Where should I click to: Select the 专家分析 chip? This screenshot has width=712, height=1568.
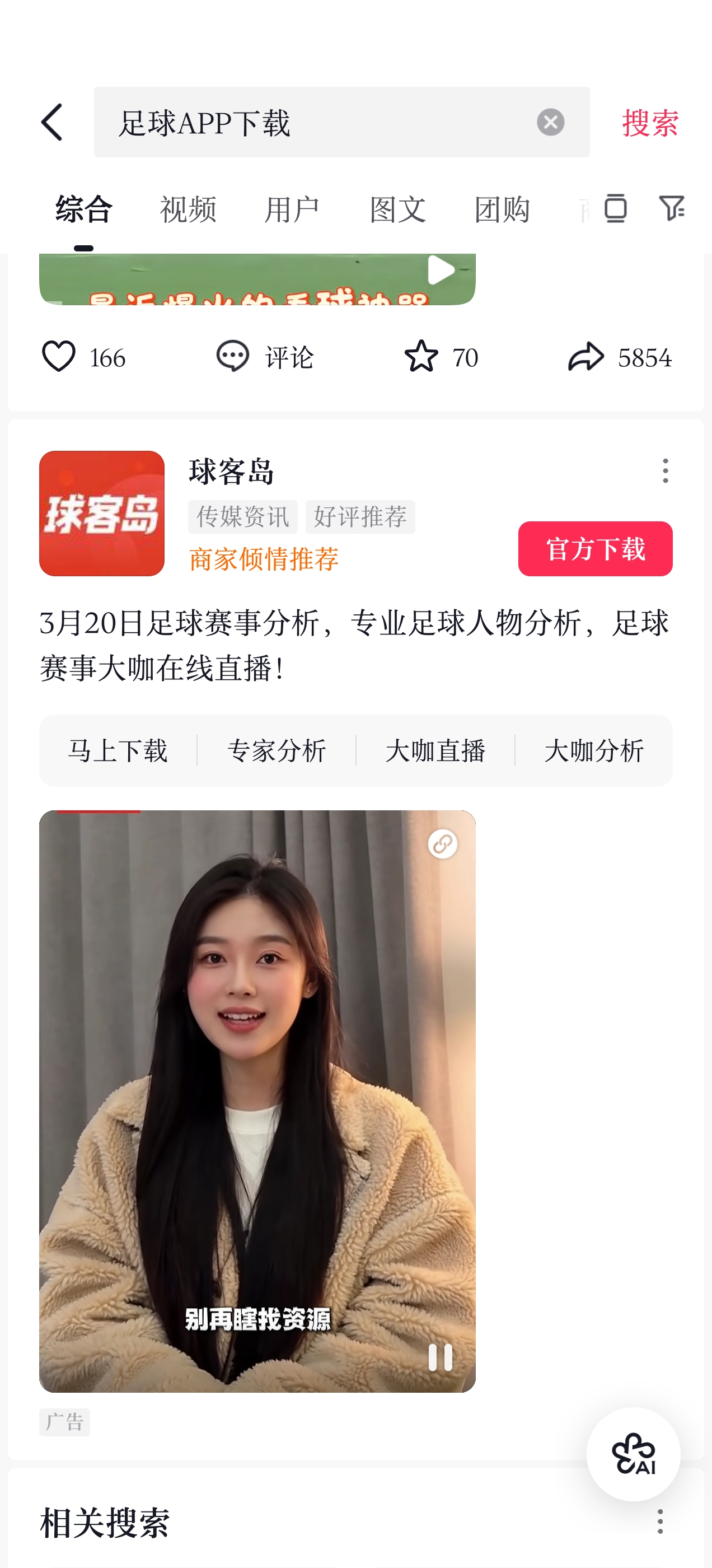pyautogui.click(x=277, y=750)
